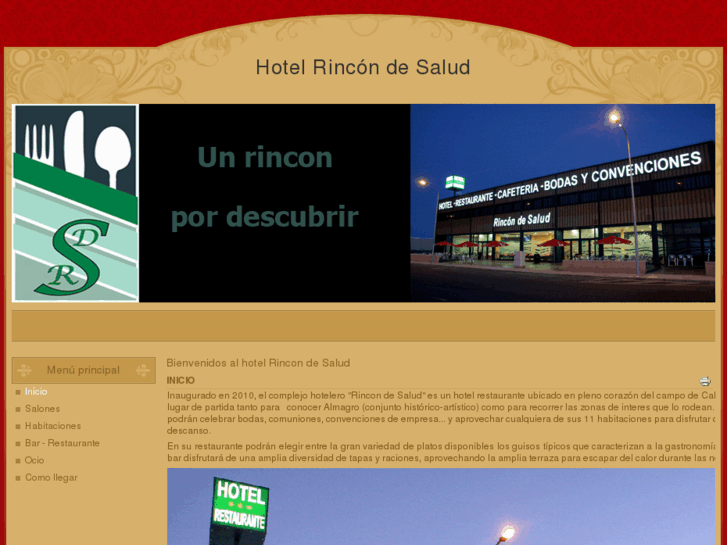Viewport: 727px width, 545px height.
Task: Go to the Salones page
Action: 42,409
